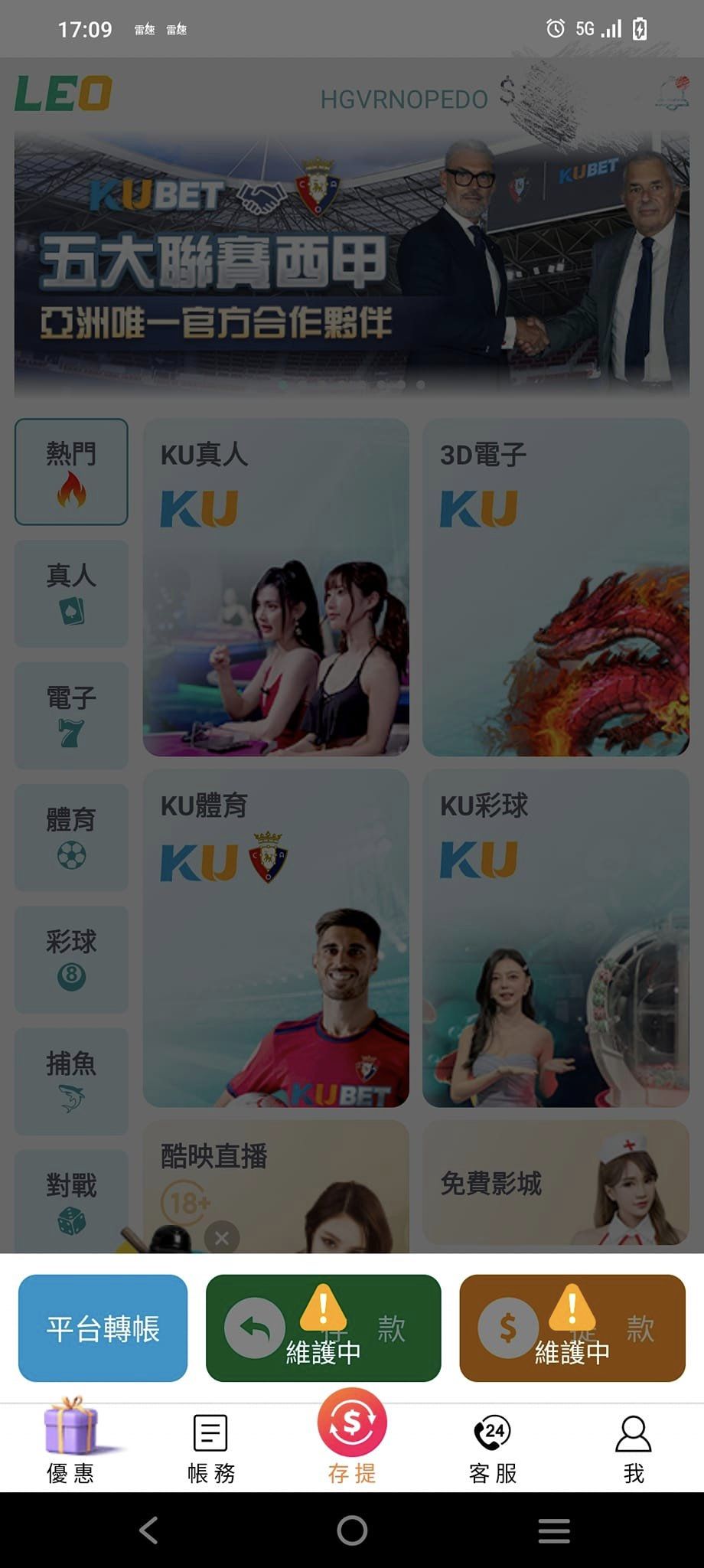Image resolution: width=704 pixels, height=1568 pixels.
Task: Dismiss the floating icon with the X
Action: [x=222, y=1237]
